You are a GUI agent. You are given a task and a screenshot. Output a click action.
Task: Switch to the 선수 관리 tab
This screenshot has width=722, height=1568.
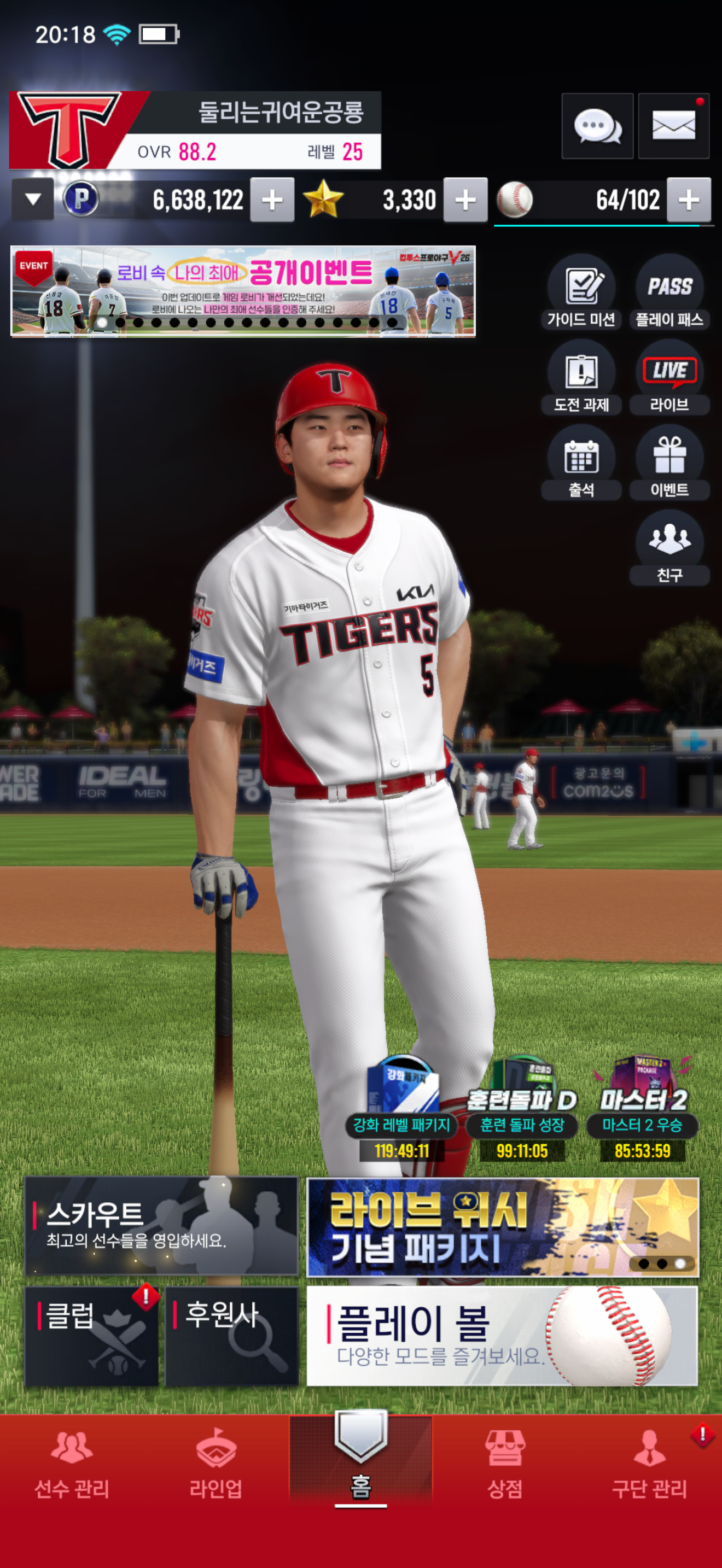(72, 1464)
